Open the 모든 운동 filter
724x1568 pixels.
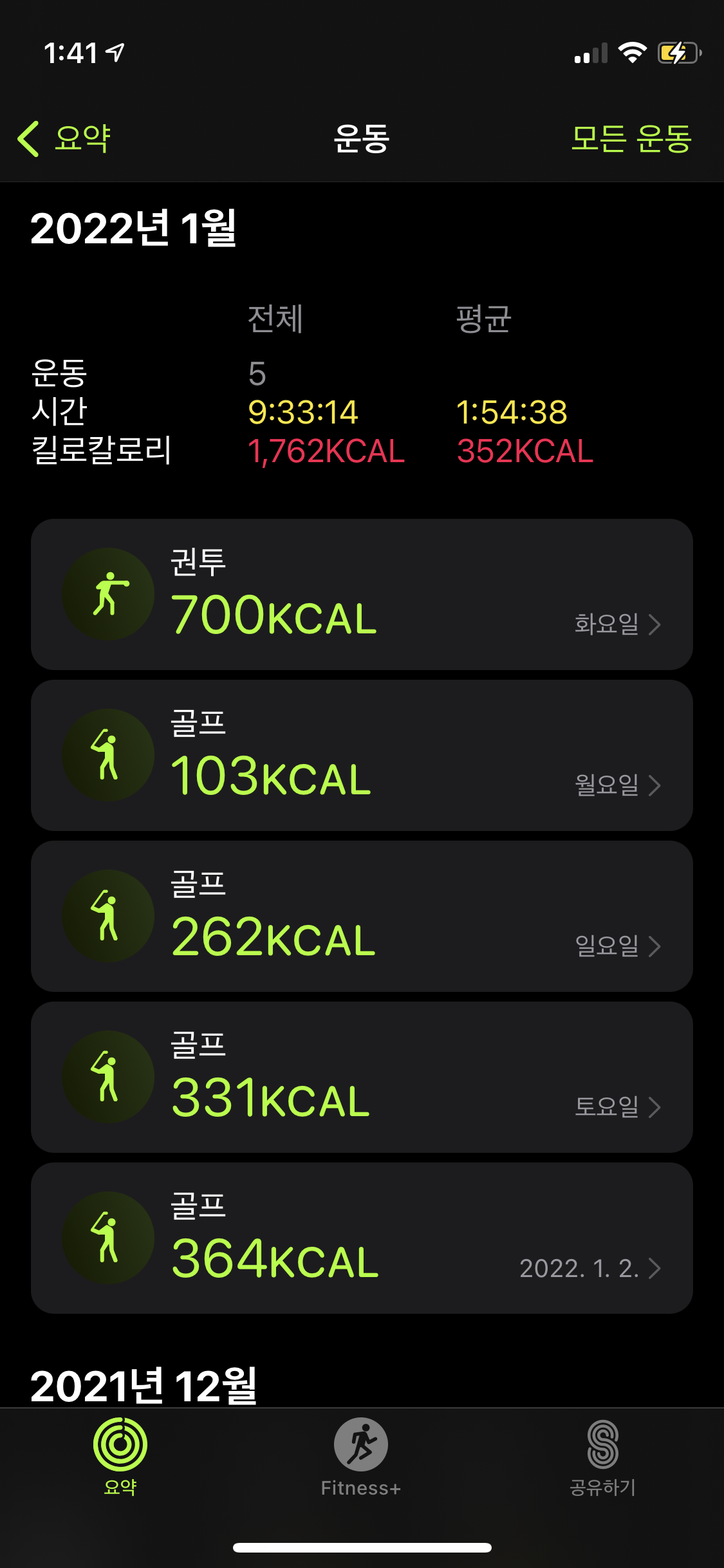tap(631, 138)
